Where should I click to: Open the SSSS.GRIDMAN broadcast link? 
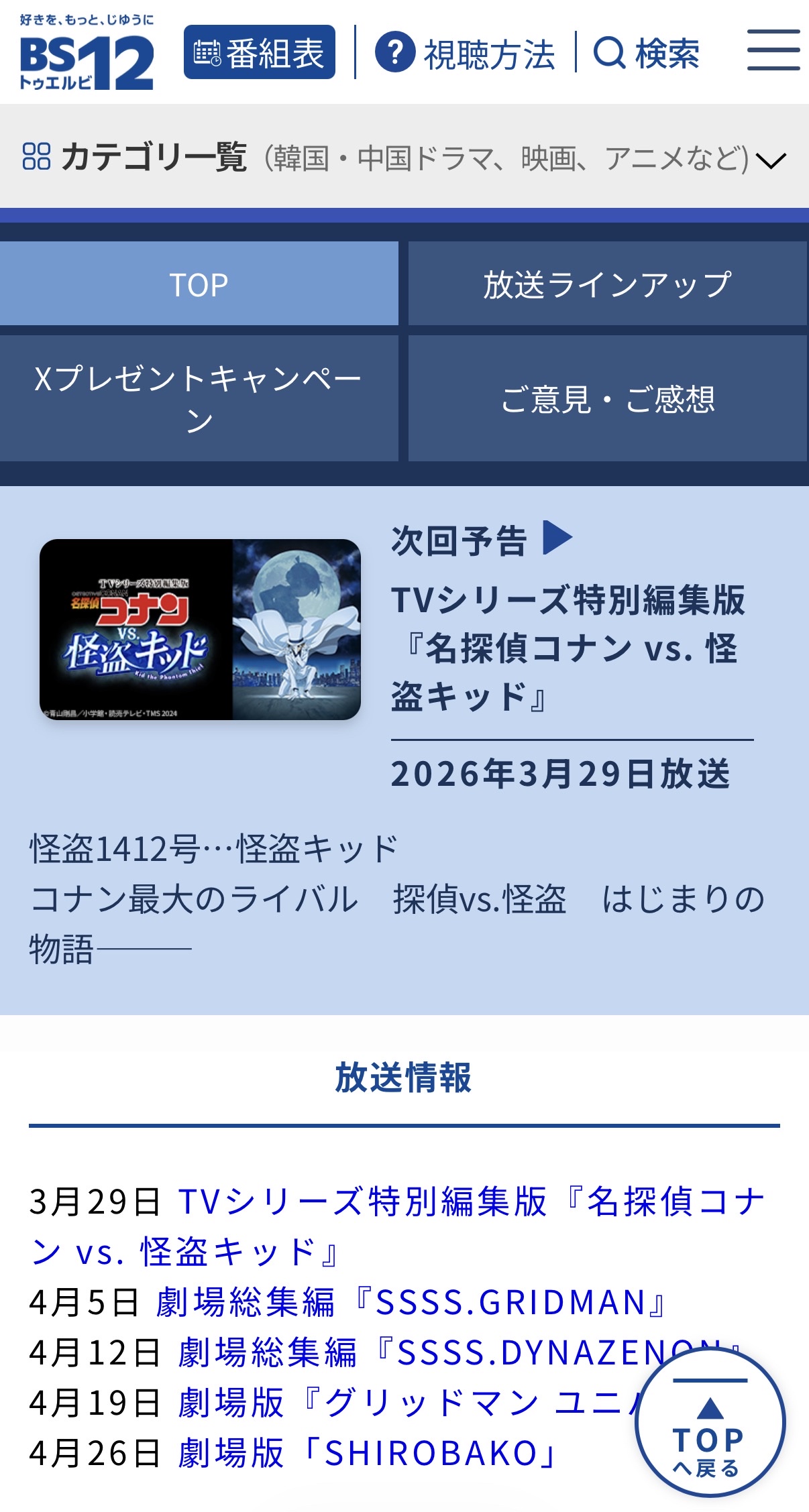point(411,1302)
